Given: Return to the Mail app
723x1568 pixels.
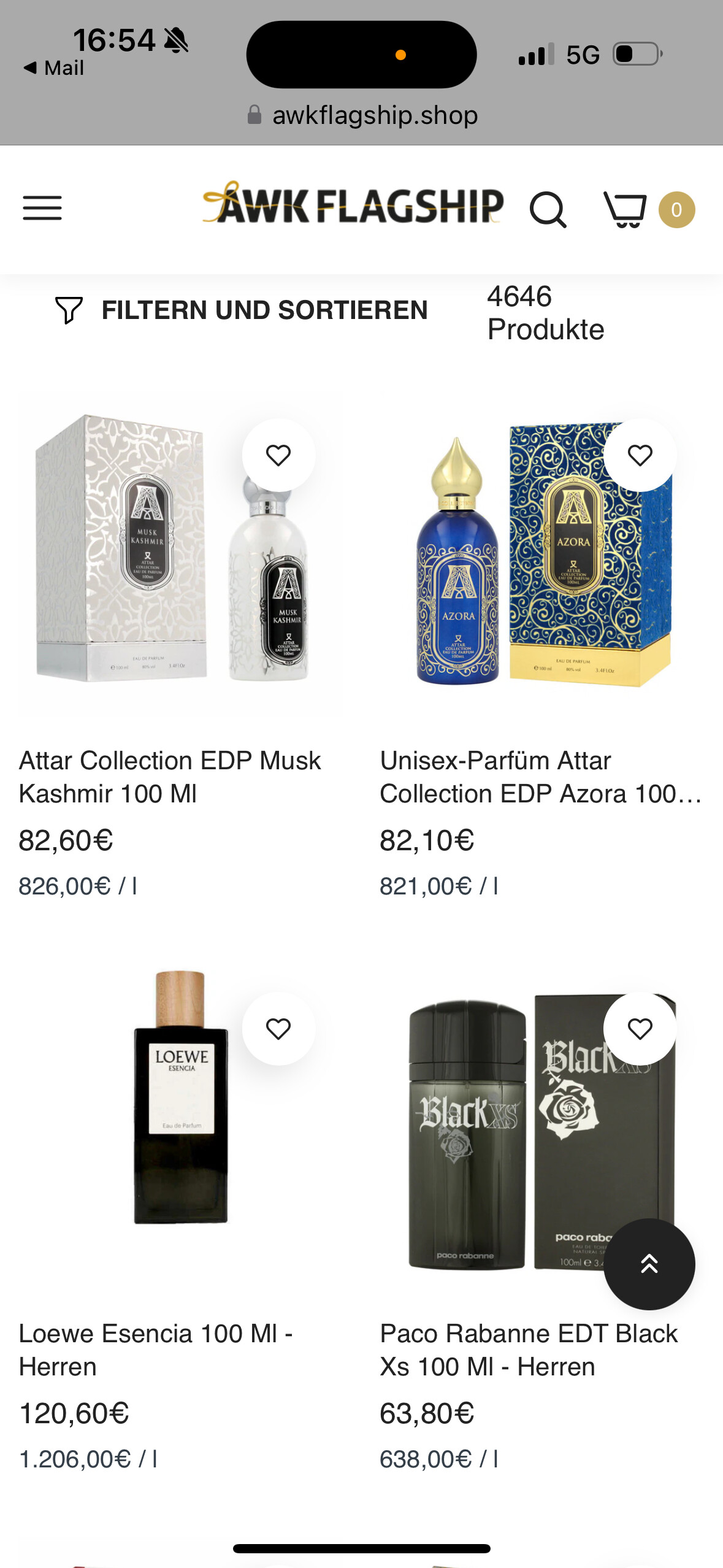Looking at the screenshot, I should click(54, 67).
